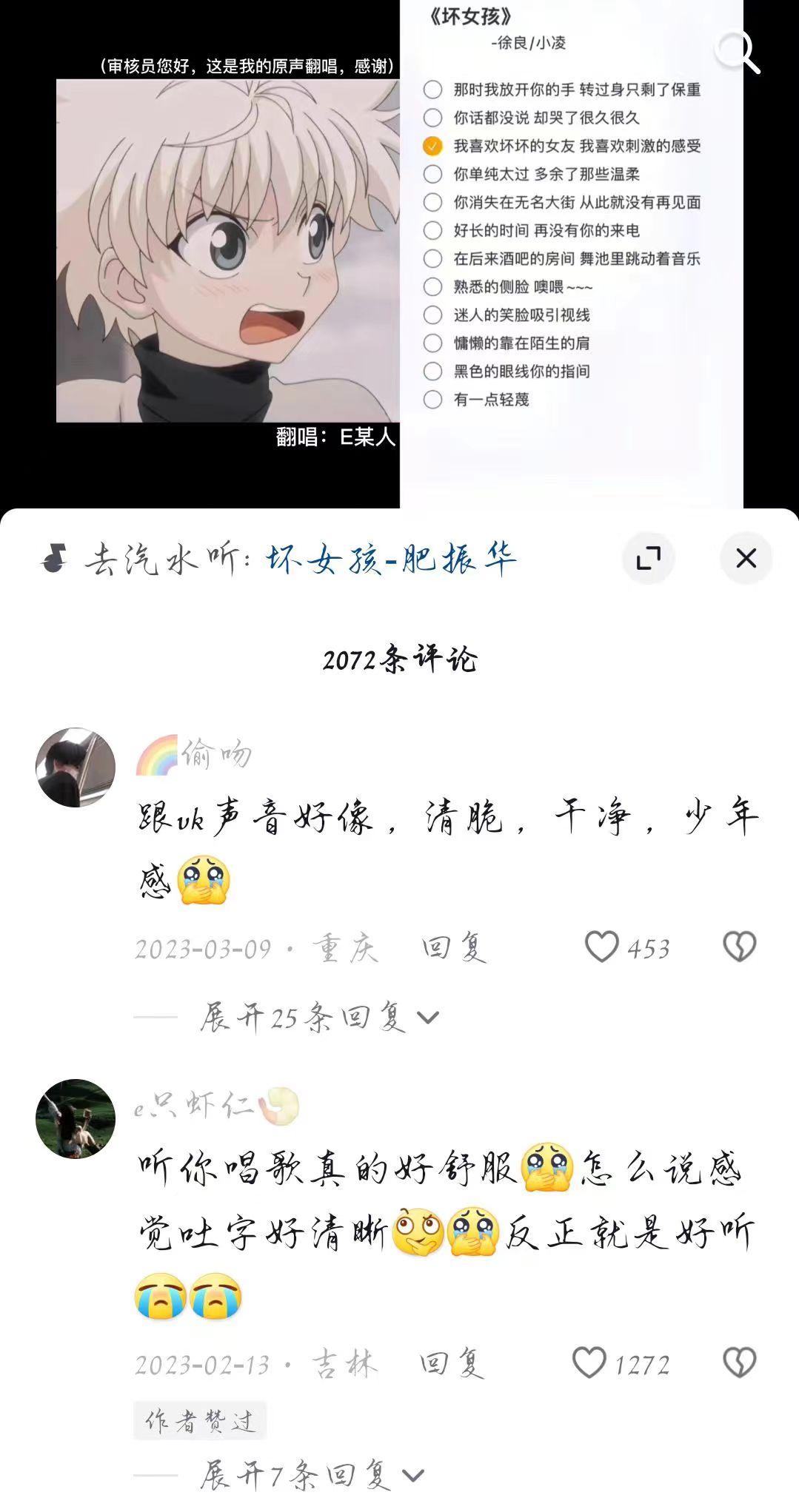
Task: Open song link 坏女孩-肥振华
Action: 391,560
